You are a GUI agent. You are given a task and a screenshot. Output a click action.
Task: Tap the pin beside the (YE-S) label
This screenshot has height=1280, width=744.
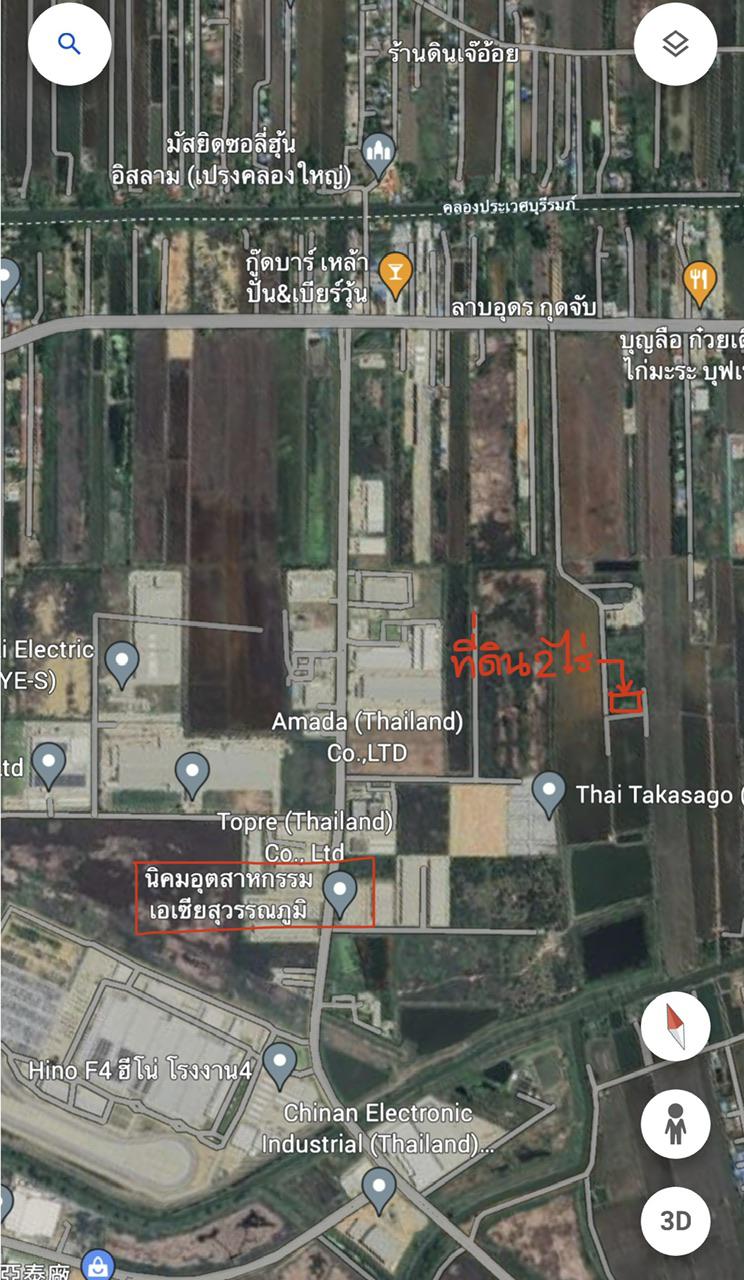click(x=122, y=664)
